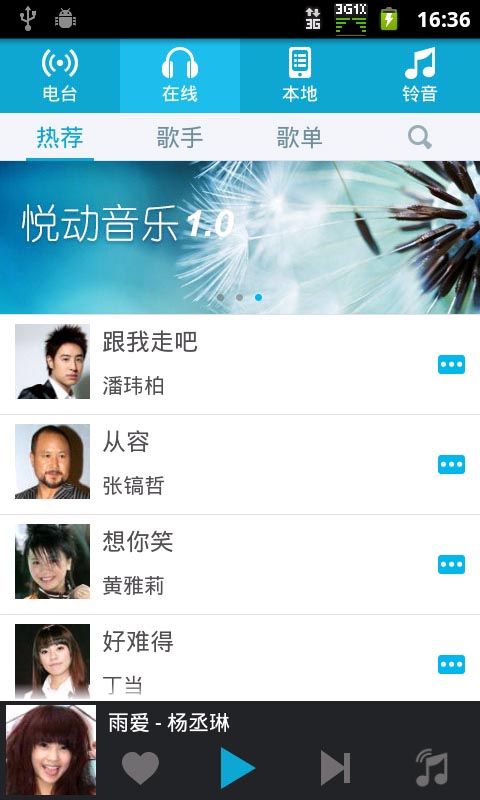480x800 pixels.
Task: Select the 热荐 sub-tab
Action: pos(60,138)
